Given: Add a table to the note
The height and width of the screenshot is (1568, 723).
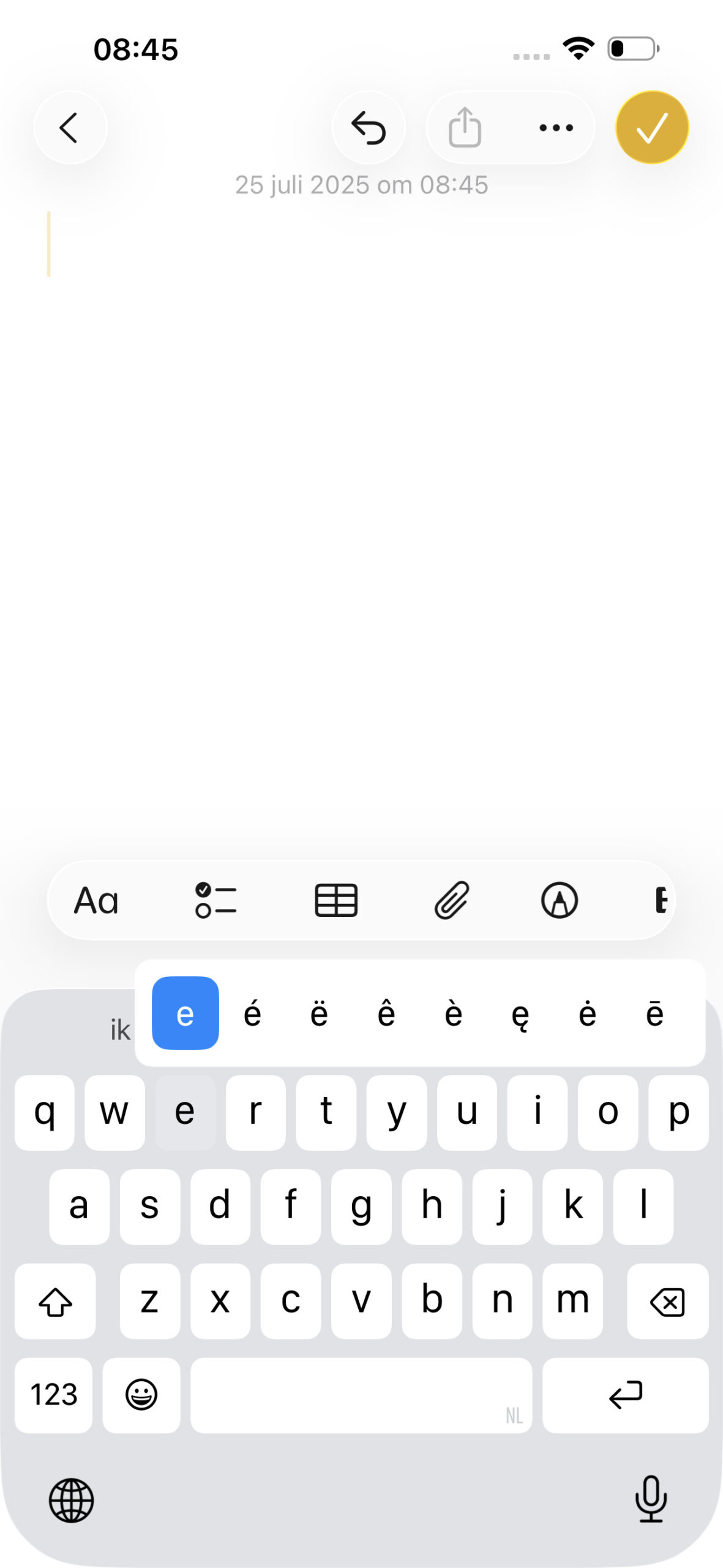Looking at the screenshot, I should coord(336,900).
